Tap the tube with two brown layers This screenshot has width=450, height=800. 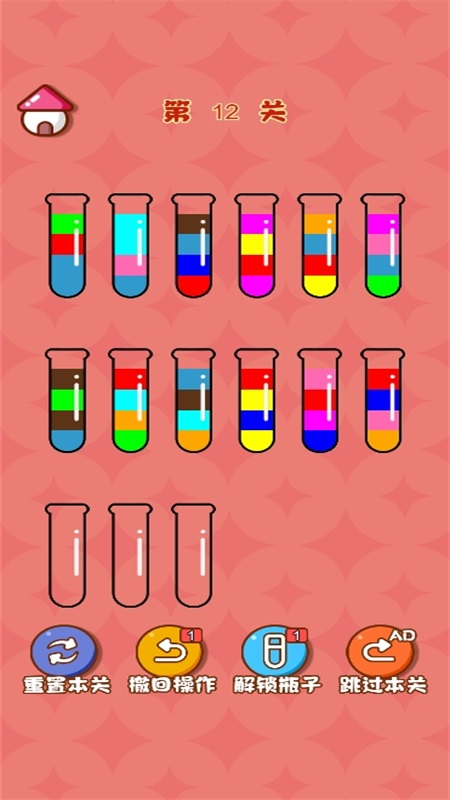67,401
